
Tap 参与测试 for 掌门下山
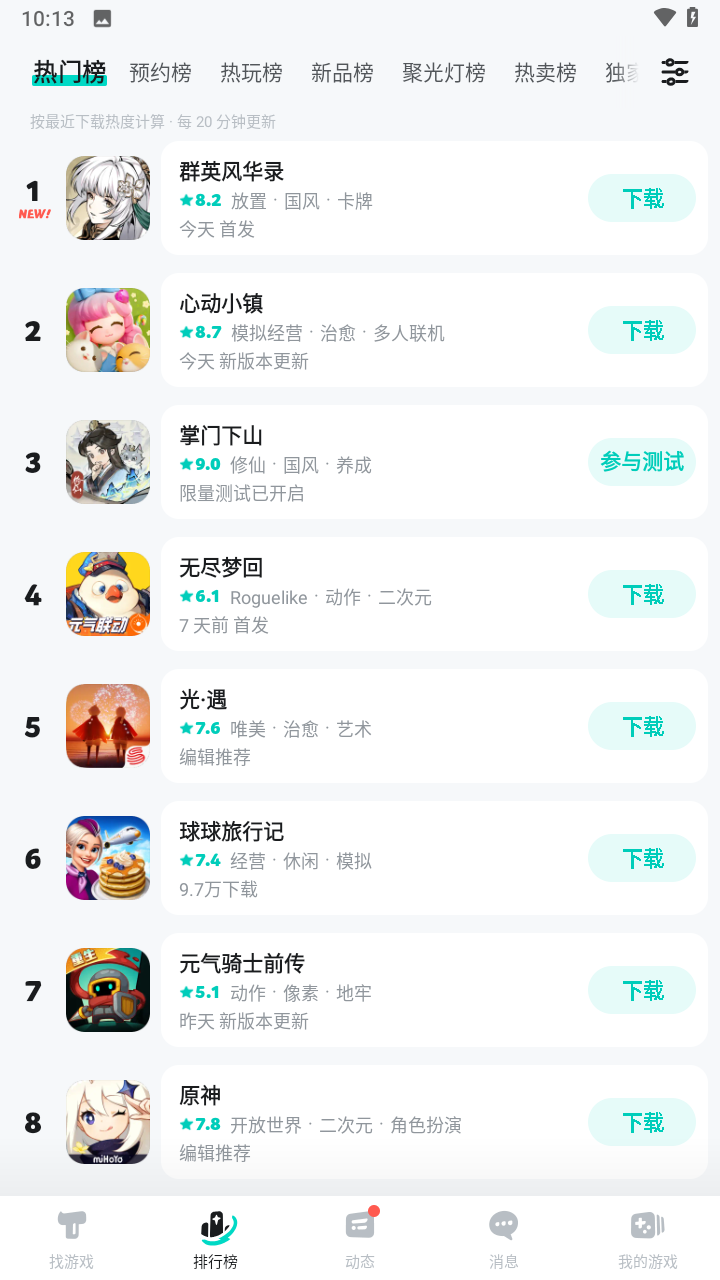pos(641,462)
